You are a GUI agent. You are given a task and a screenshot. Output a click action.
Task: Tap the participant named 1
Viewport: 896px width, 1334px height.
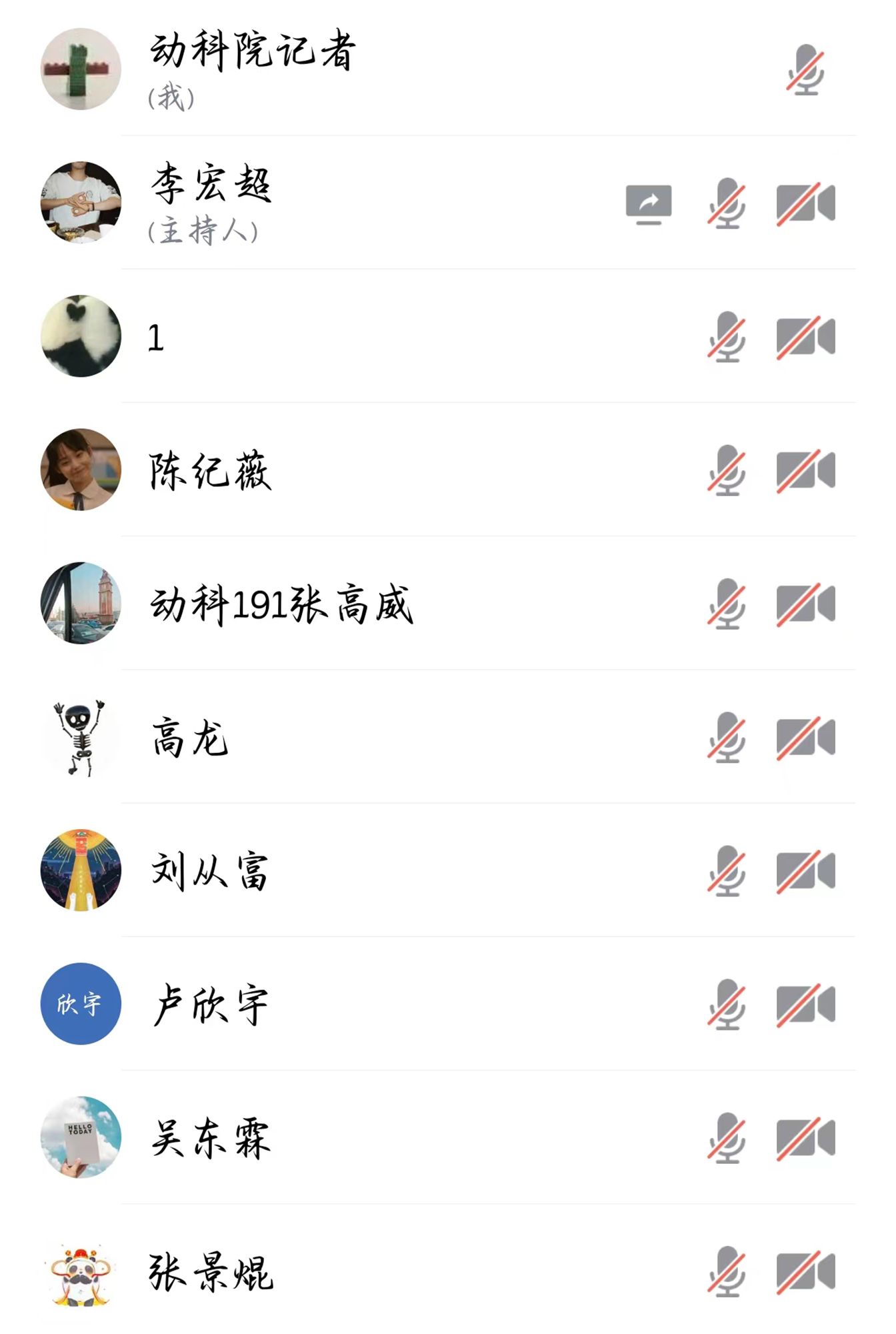pyautogui.click(x=156, y=337)
